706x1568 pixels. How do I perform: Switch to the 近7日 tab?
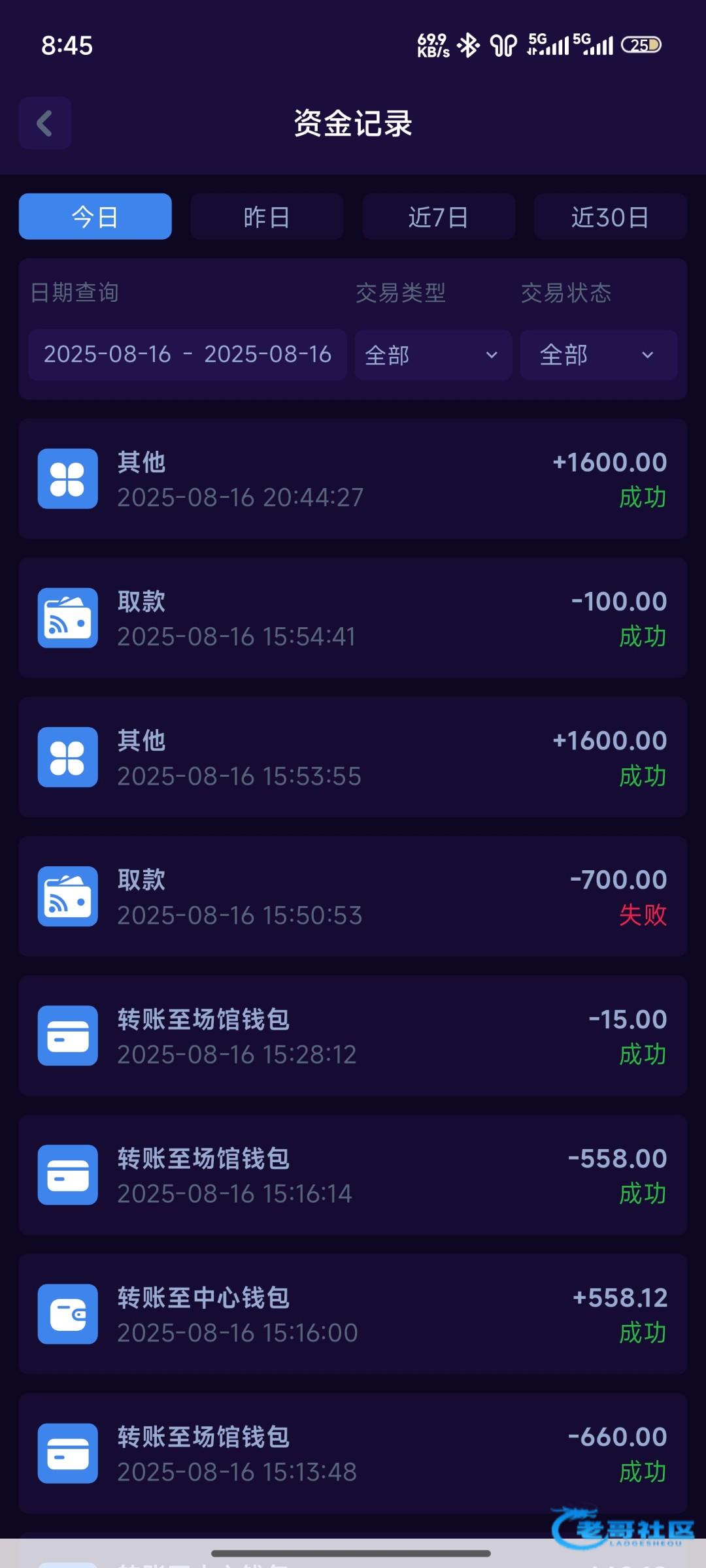point(439,216)
